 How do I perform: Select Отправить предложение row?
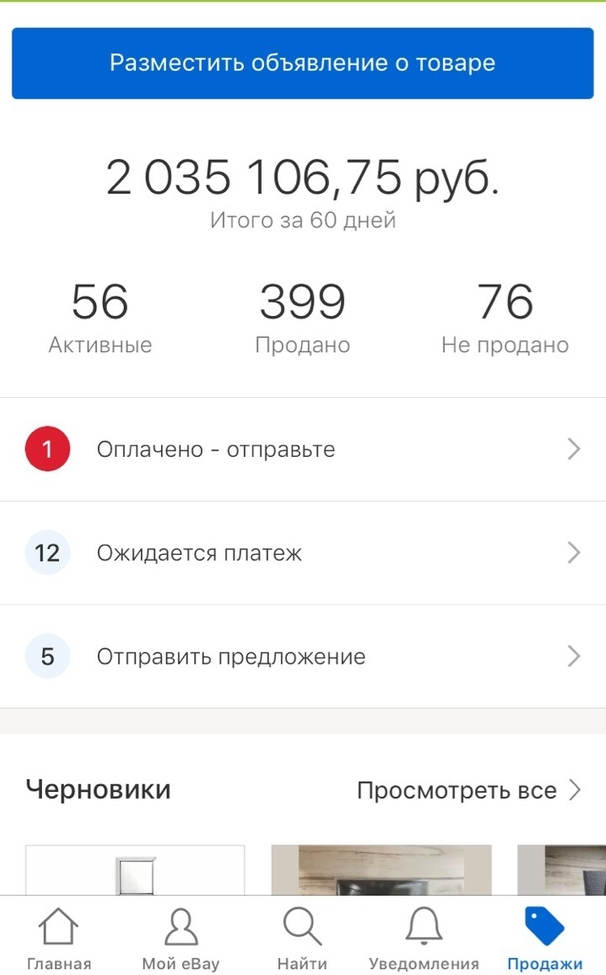click(302, 657)
